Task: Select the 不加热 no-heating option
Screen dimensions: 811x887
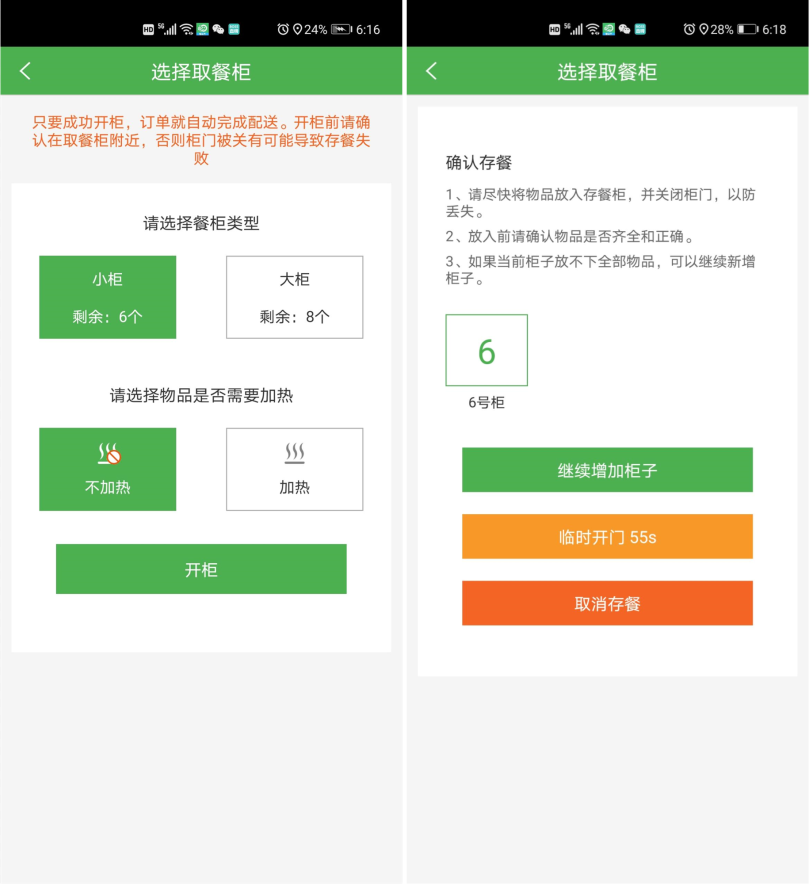Action: (x=107, y=469)
